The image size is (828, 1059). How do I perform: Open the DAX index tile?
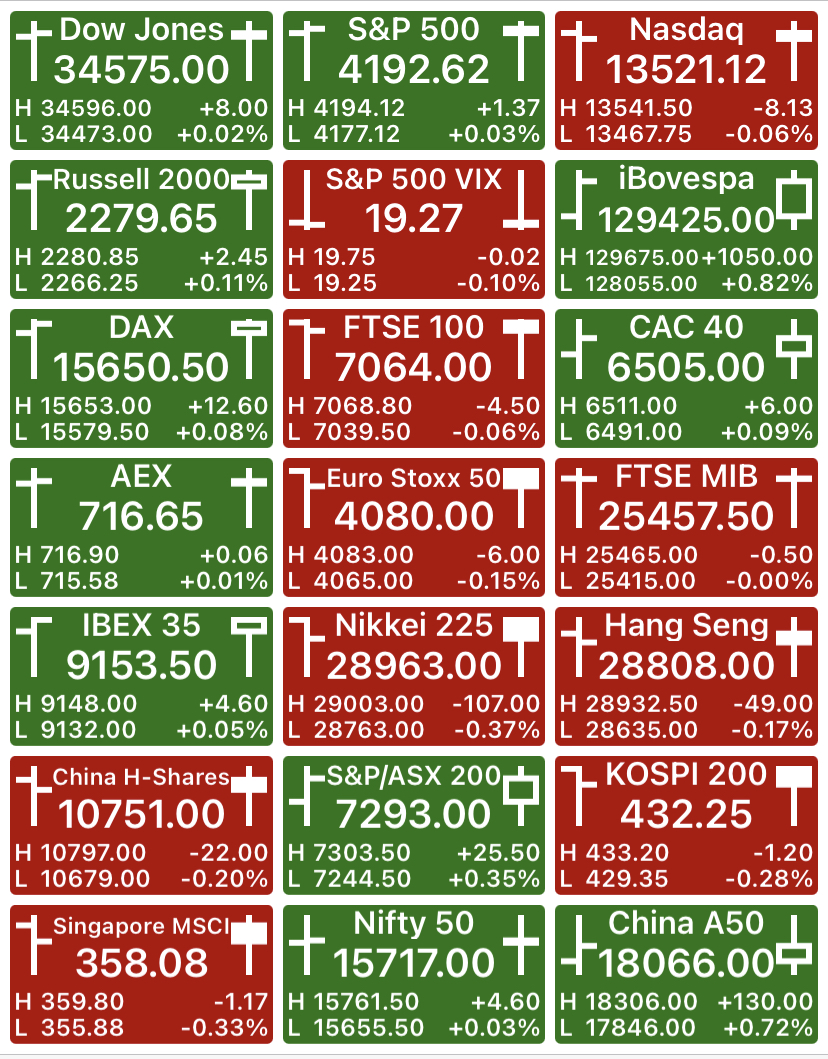point(141,378)
